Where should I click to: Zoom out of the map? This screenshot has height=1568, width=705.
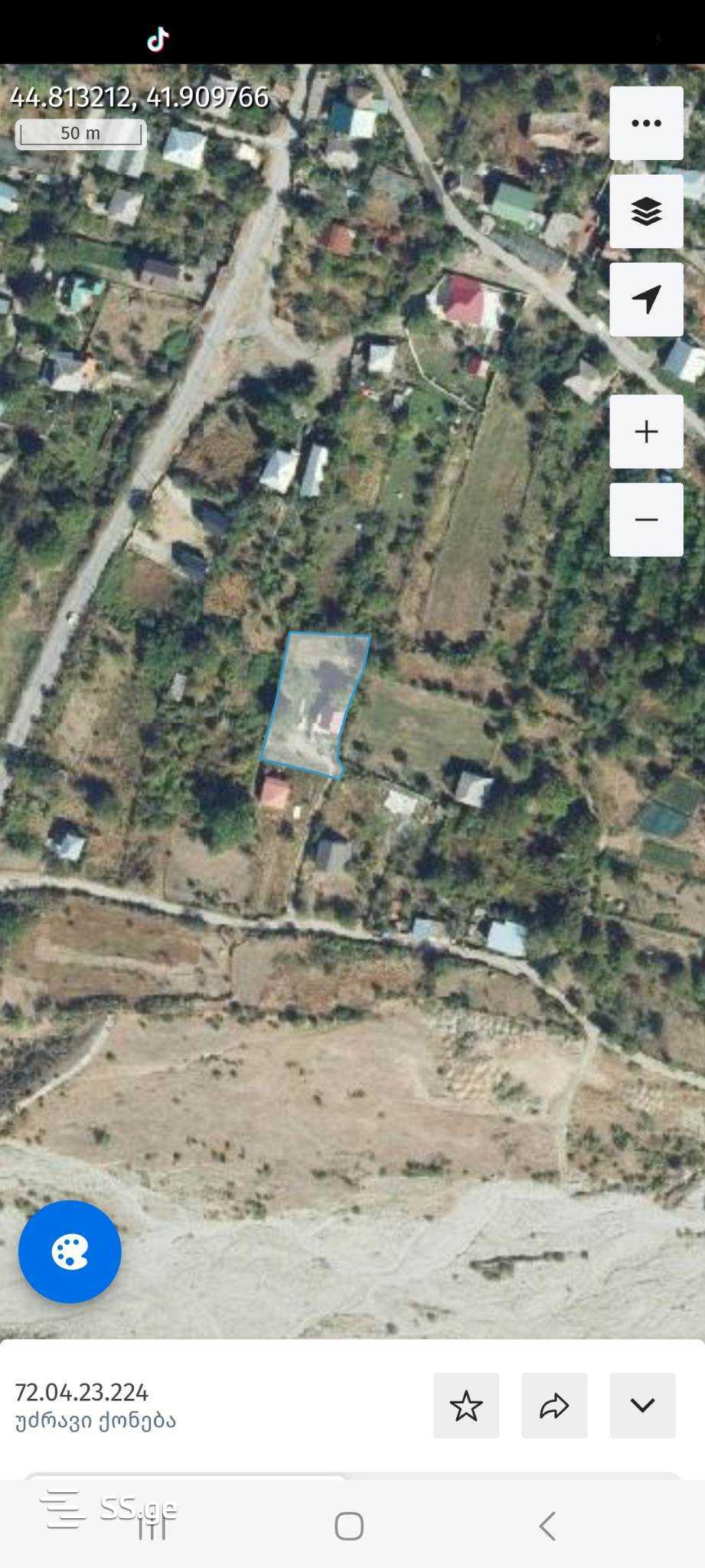point(646,520)
